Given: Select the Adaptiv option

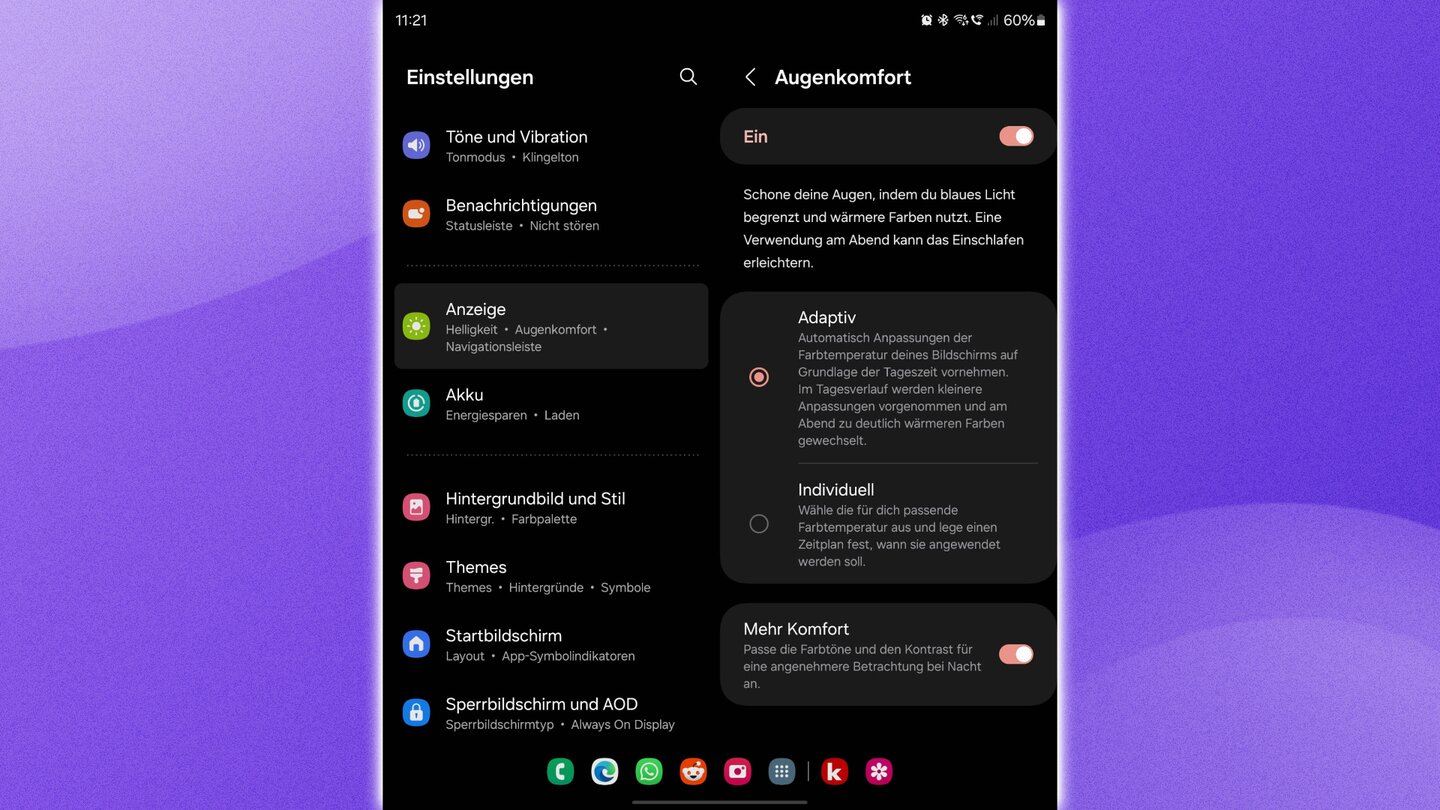Looking at the screenshot, I should [x=759, y=377].
